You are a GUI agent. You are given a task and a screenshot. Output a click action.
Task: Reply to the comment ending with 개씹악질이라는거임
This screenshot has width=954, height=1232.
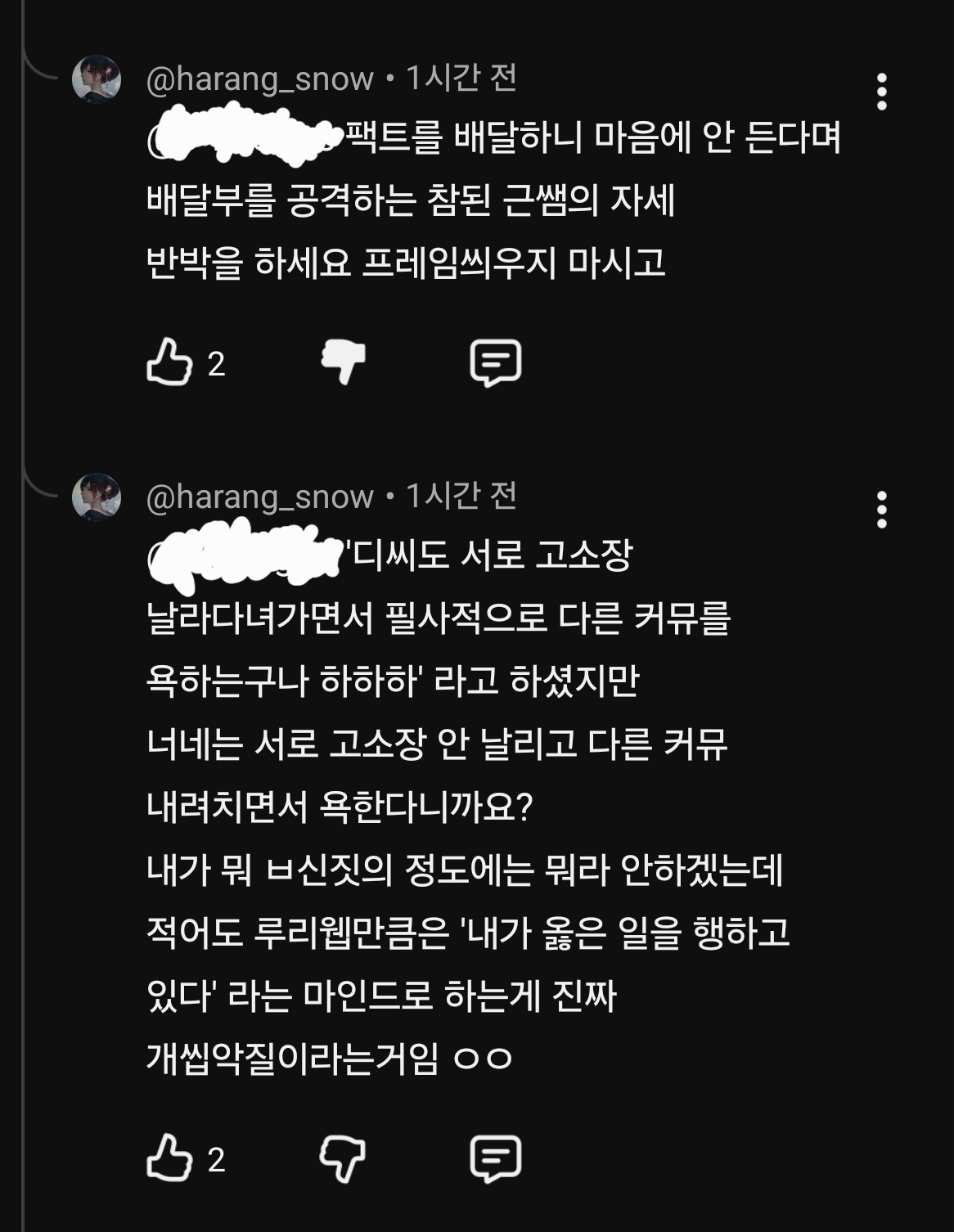pyautogui.click(x=495, y=1158)
